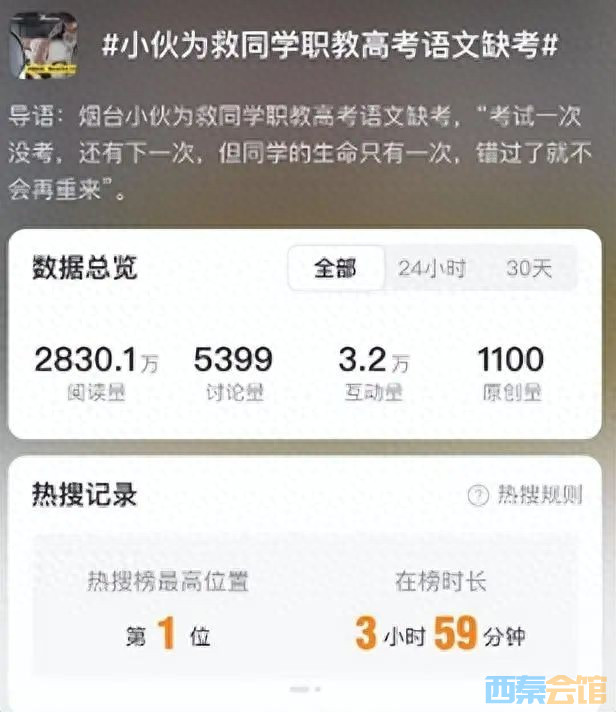Switch to the 24小时 data tab
This screenshot has width=616, height=712.
tap(431, 269)
